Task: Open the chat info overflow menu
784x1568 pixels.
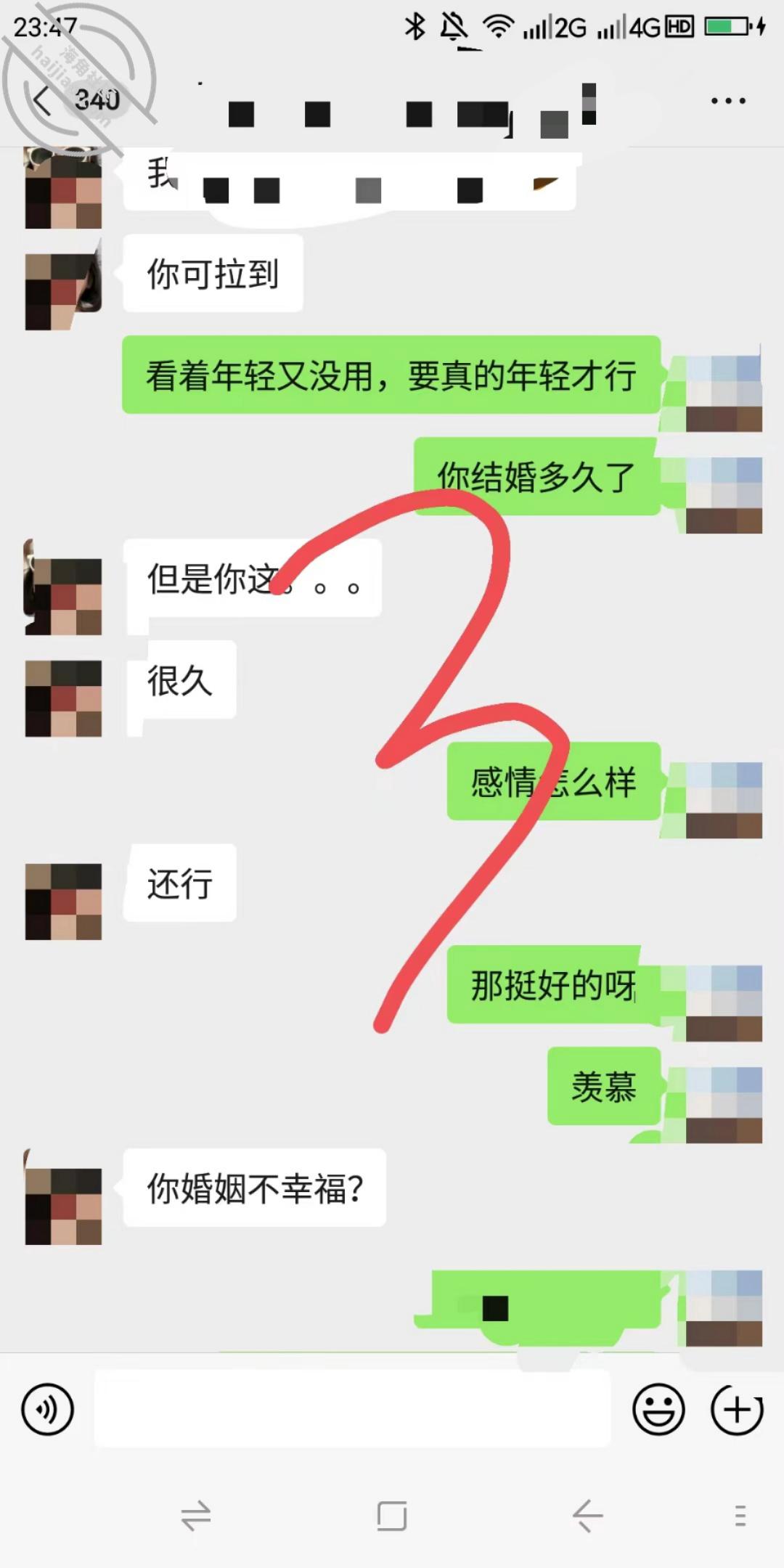Action: (x=728, y=100)
